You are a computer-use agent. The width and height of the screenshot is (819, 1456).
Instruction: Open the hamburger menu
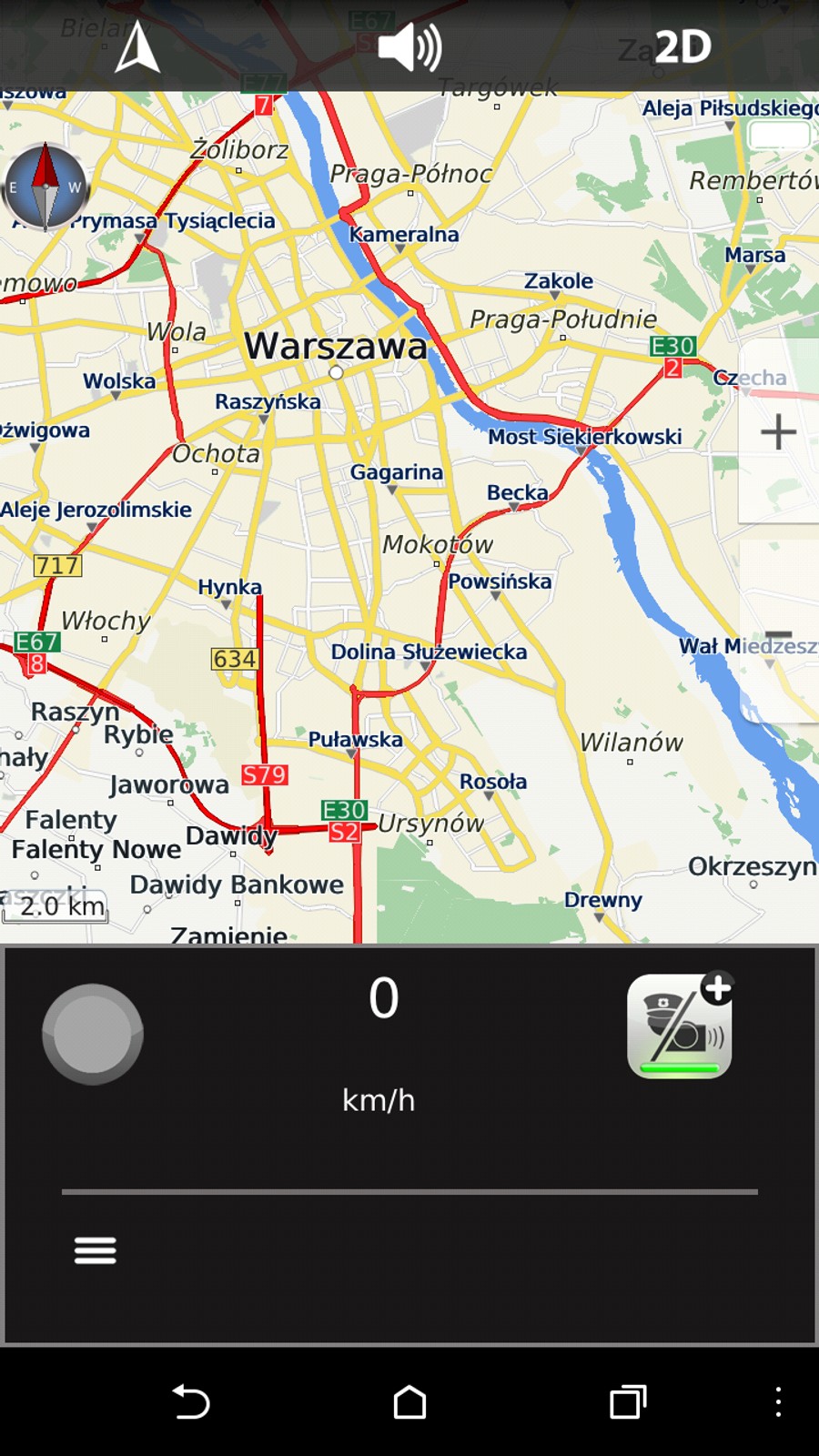point(95,1250)
